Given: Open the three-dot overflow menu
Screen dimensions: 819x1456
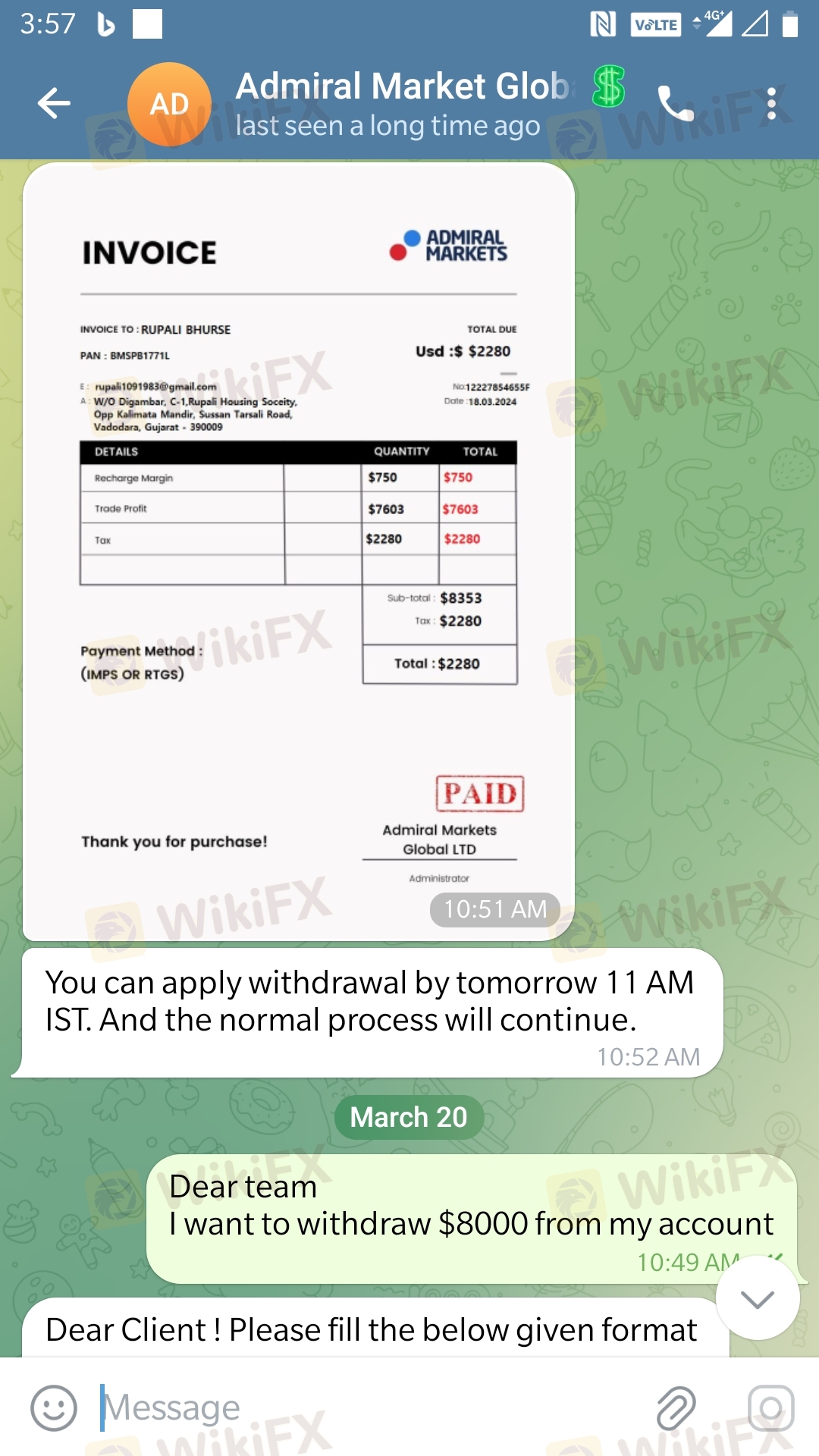Looking at the screenshot, I should point(771,104).
